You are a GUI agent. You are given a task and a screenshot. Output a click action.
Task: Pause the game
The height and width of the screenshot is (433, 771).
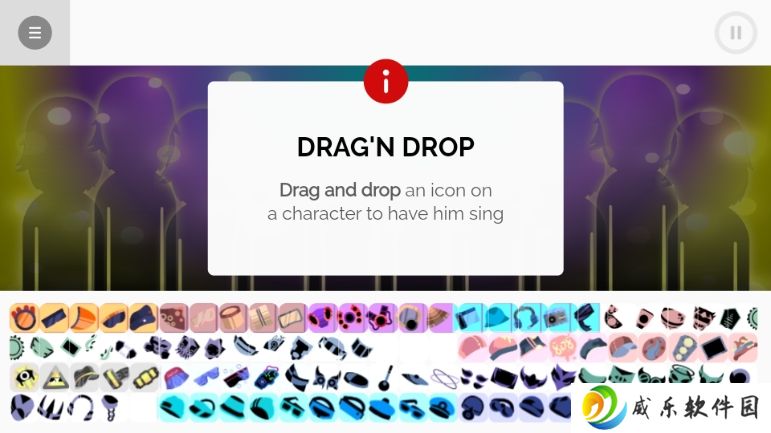735,33
